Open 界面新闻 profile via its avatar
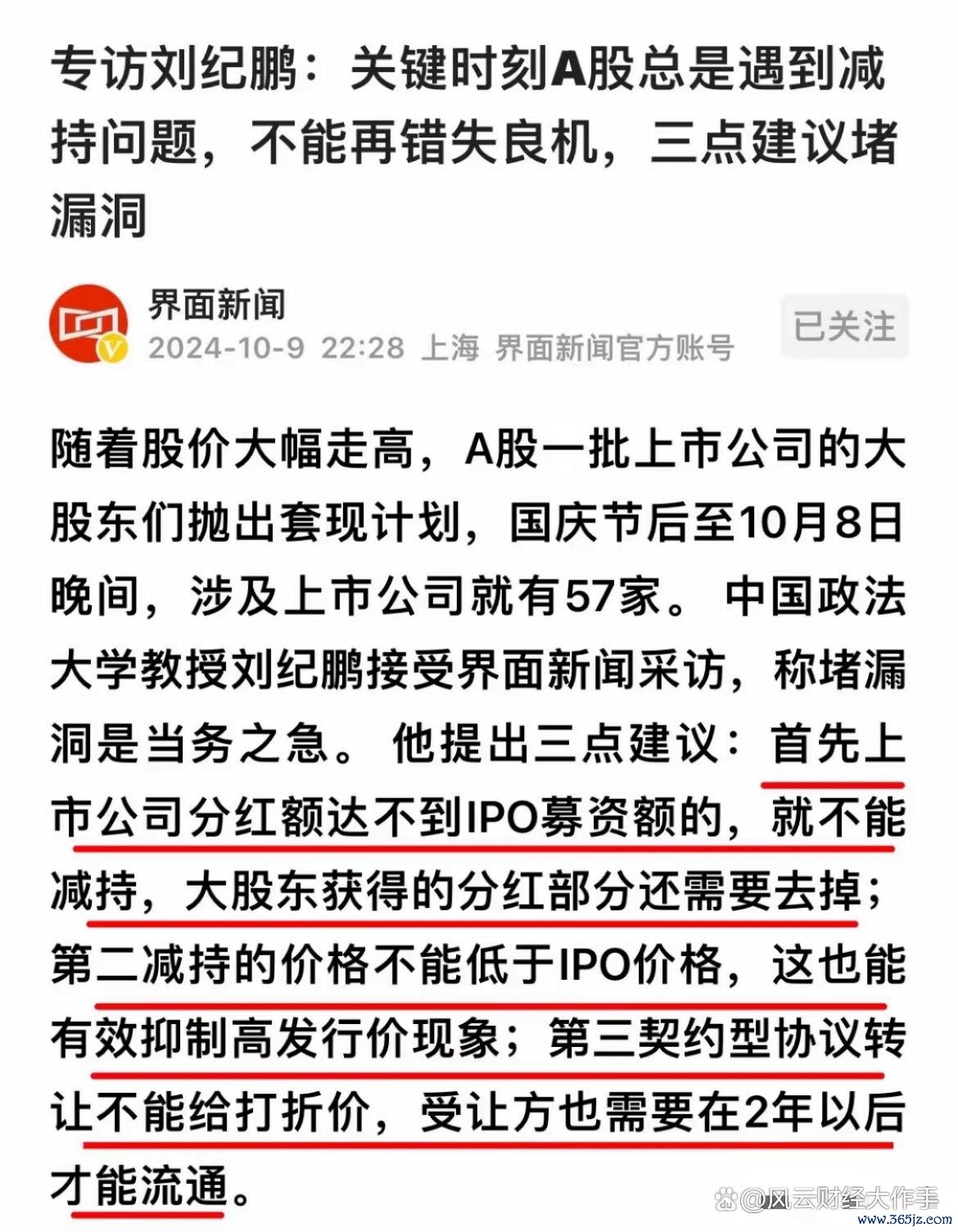958x1232 pixels. pos(89,324)
